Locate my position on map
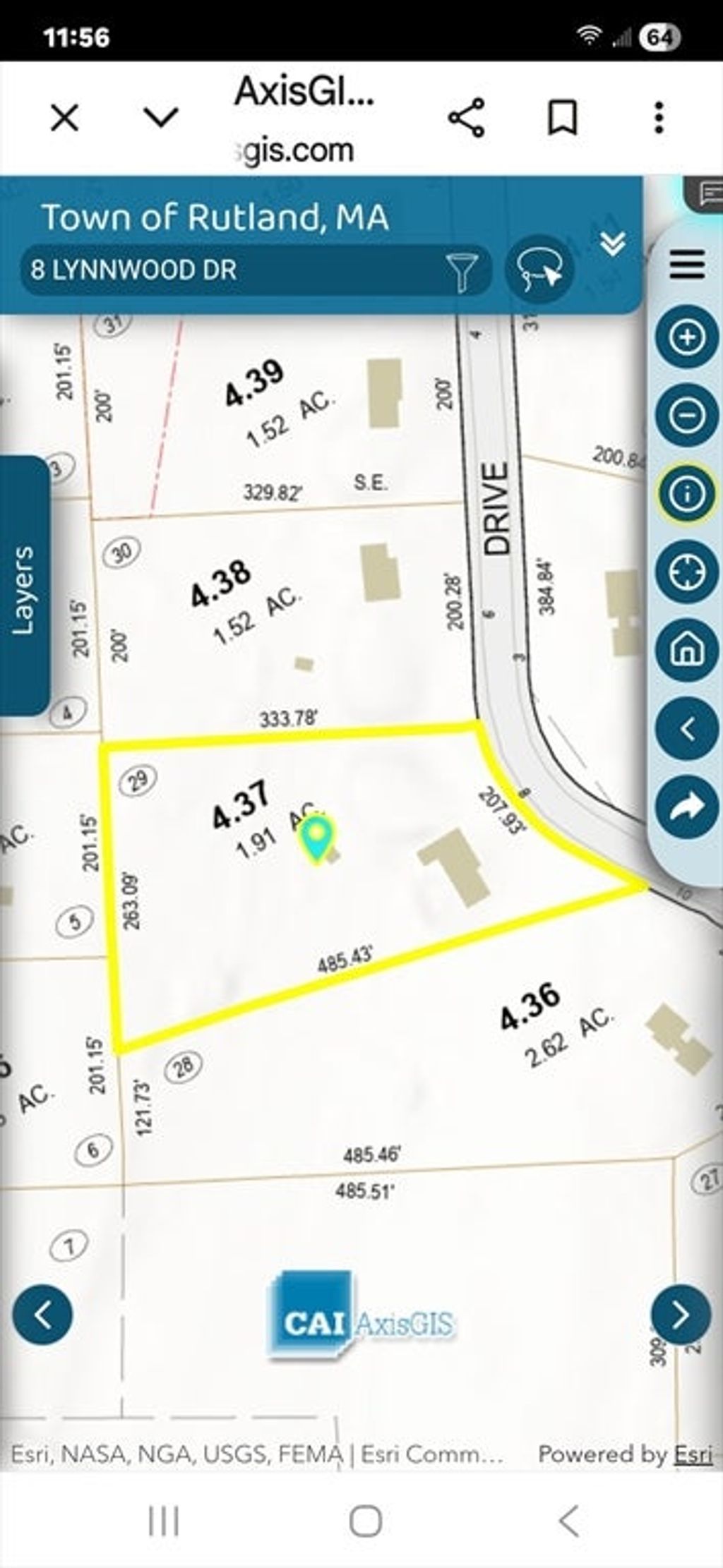The width and height of the screenshot is (723, 1568). 687,572
